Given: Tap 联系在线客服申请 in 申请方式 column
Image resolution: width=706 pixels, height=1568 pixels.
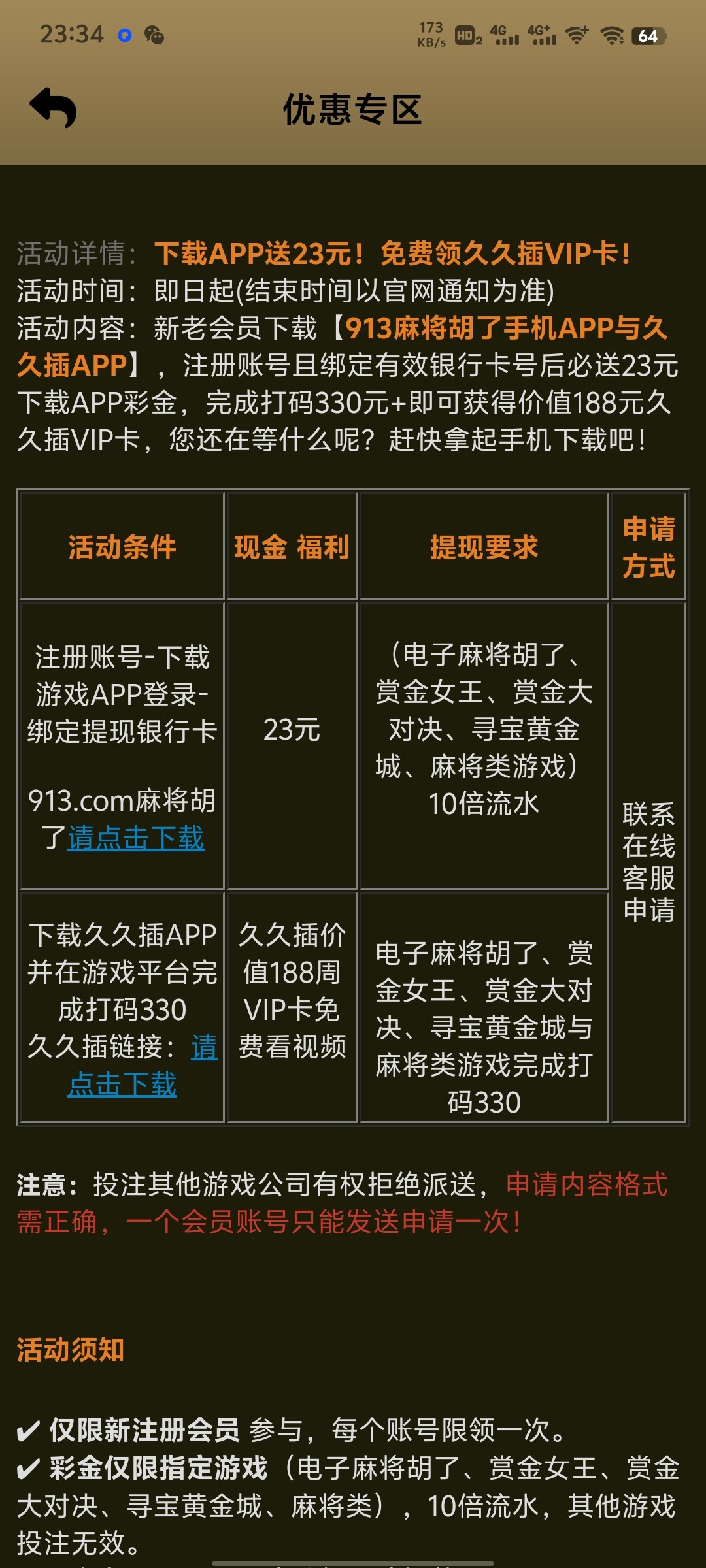Looking at the screenshot, I should pyautogui.click(x=648, y=856).
